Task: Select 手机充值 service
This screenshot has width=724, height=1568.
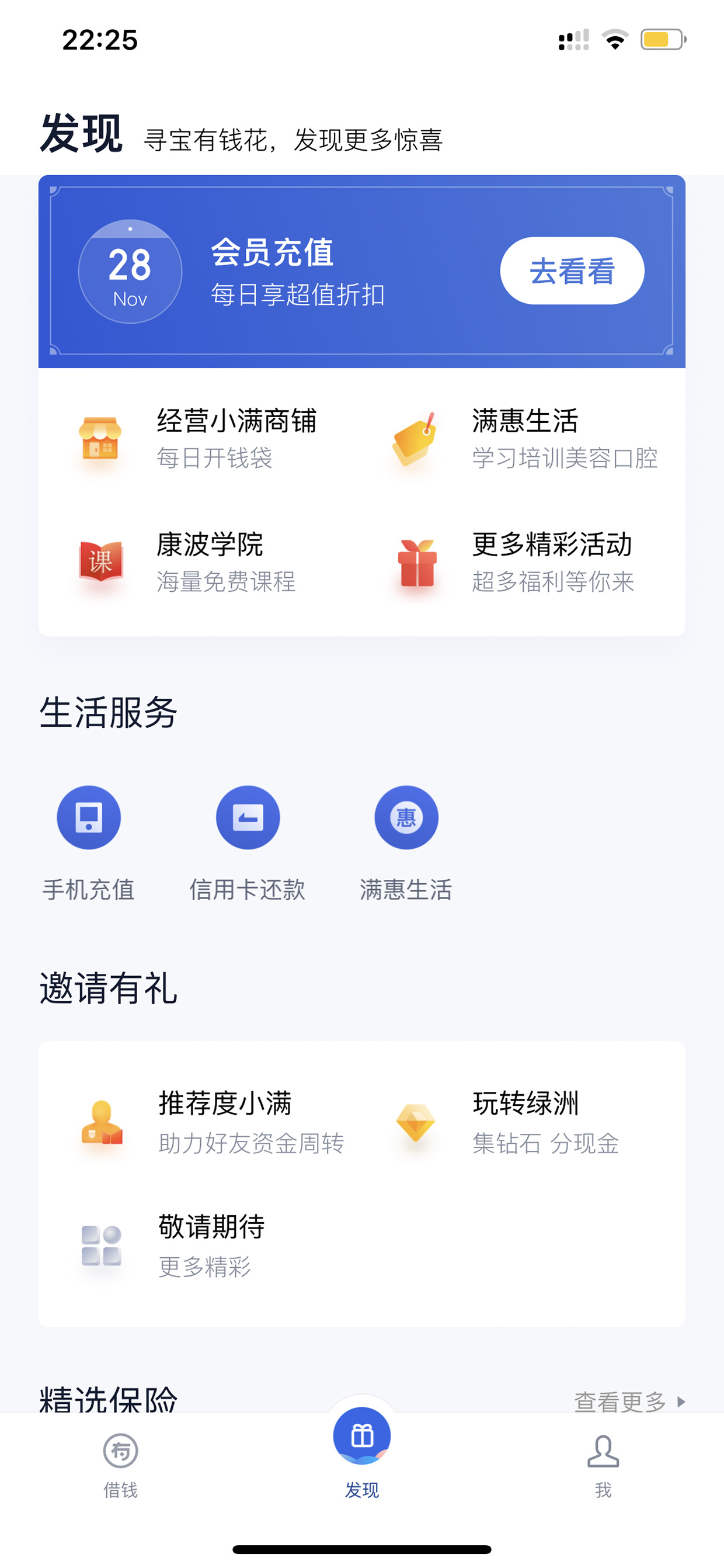Action: [89, 844]
